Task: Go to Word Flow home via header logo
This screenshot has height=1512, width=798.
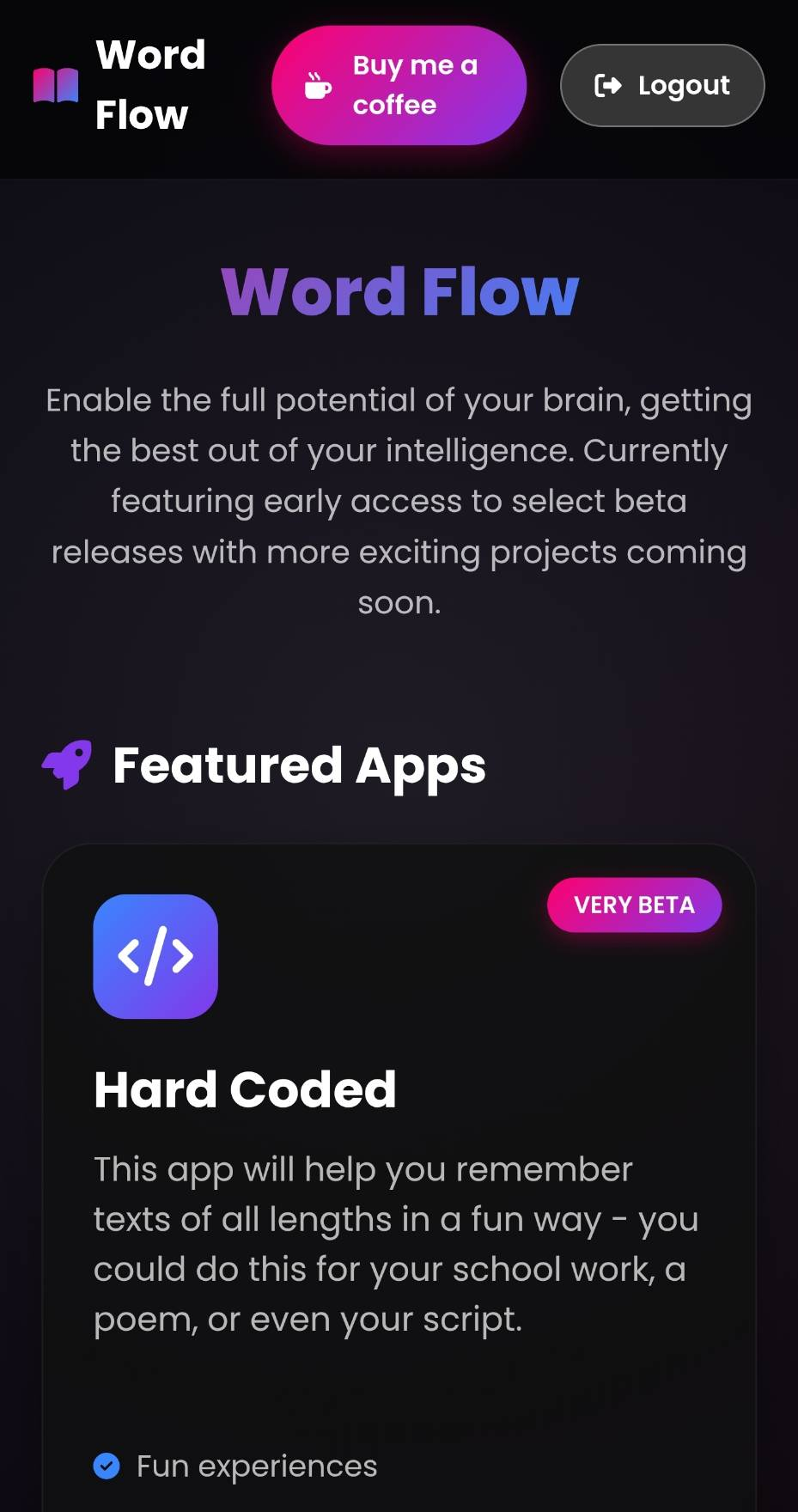Action: 120,85
